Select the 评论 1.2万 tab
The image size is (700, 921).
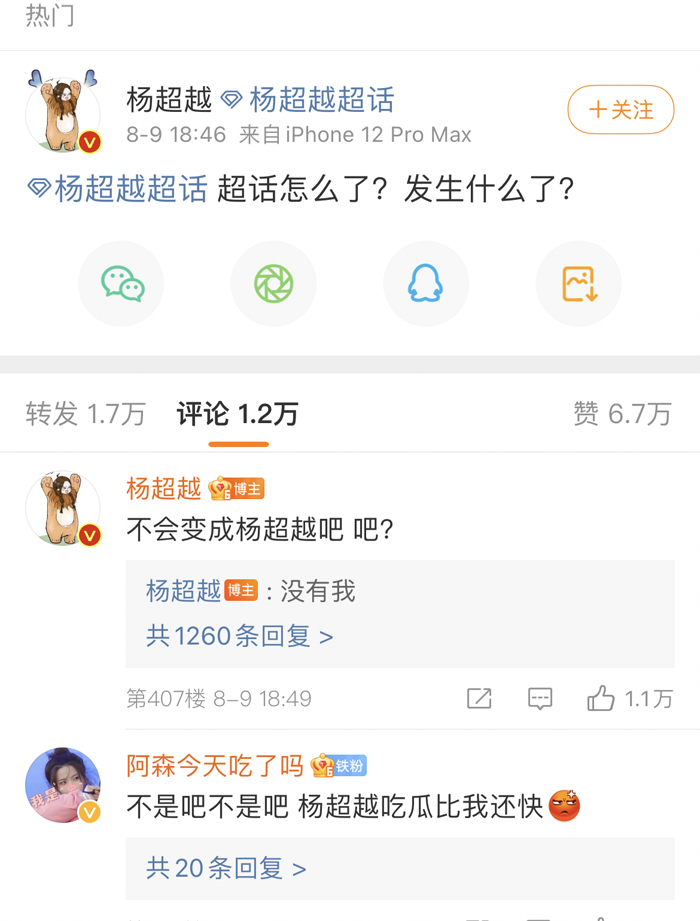[238, 414]
